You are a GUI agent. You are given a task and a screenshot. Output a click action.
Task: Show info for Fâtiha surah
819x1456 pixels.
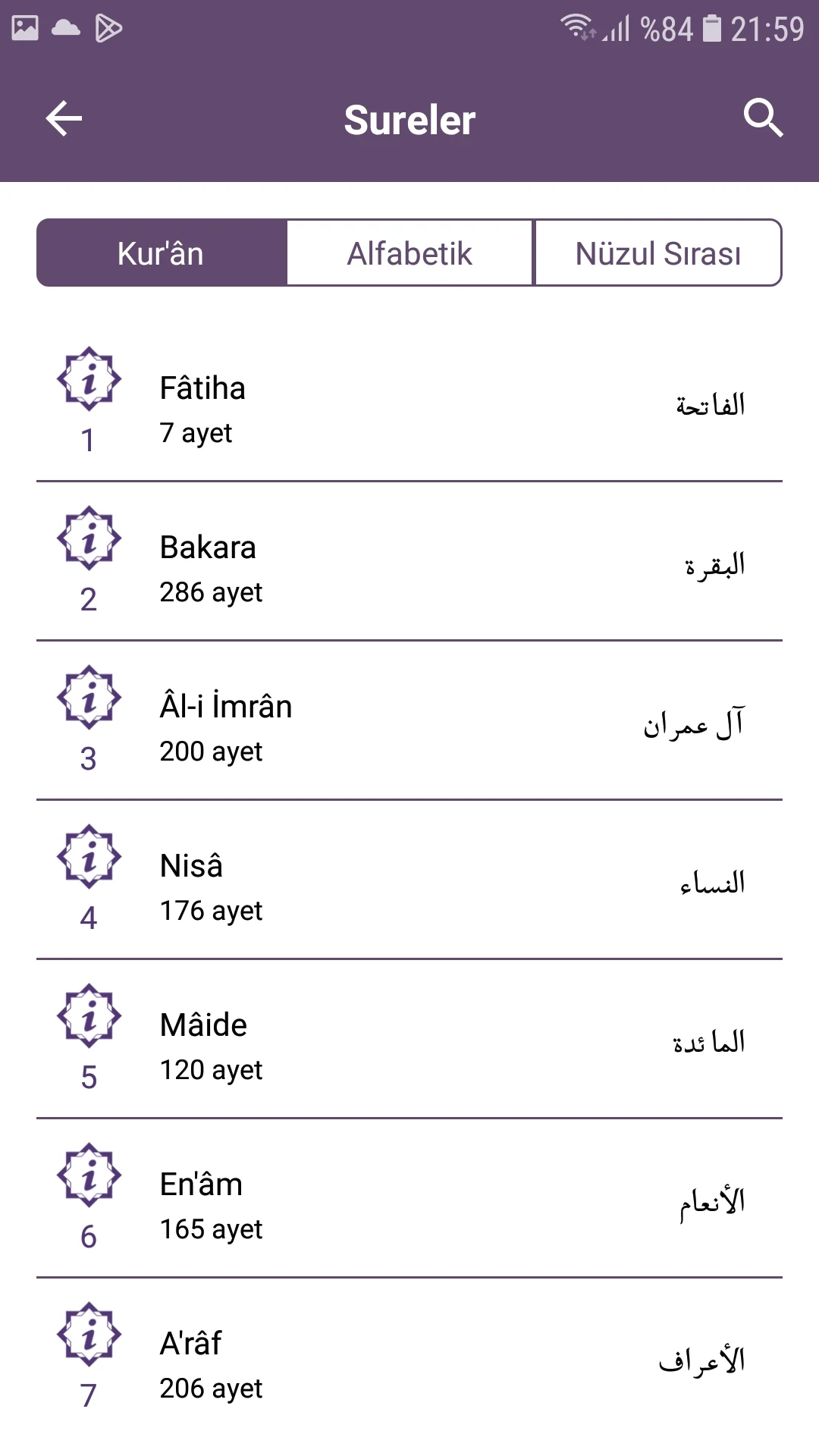coord(89,378)
